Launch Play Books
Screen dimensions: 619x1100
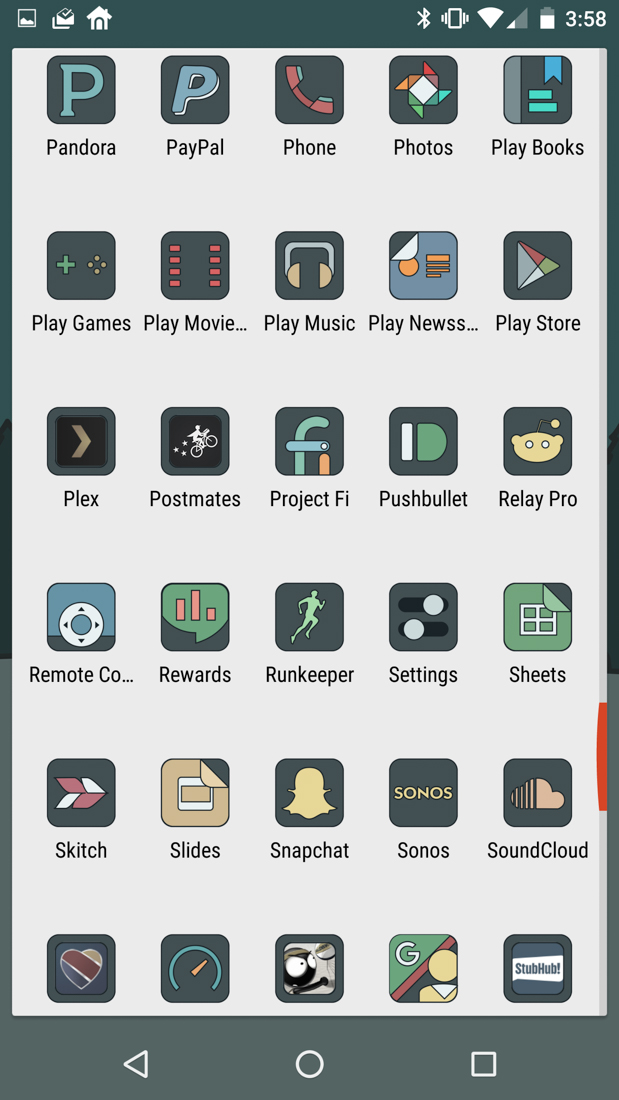[537, 91]
